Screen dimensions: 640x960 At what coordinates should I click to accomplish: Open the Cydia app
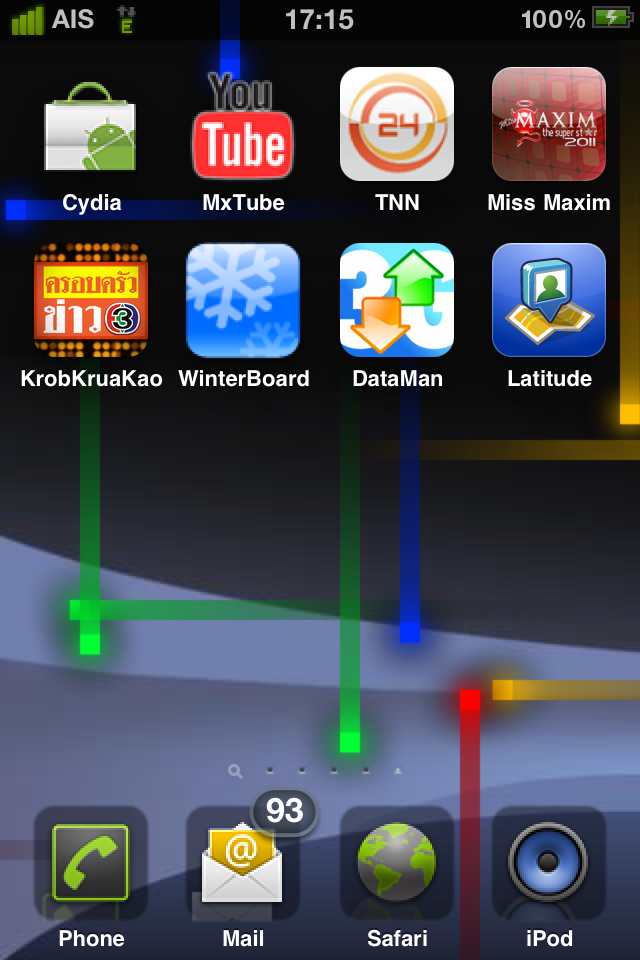91,125
